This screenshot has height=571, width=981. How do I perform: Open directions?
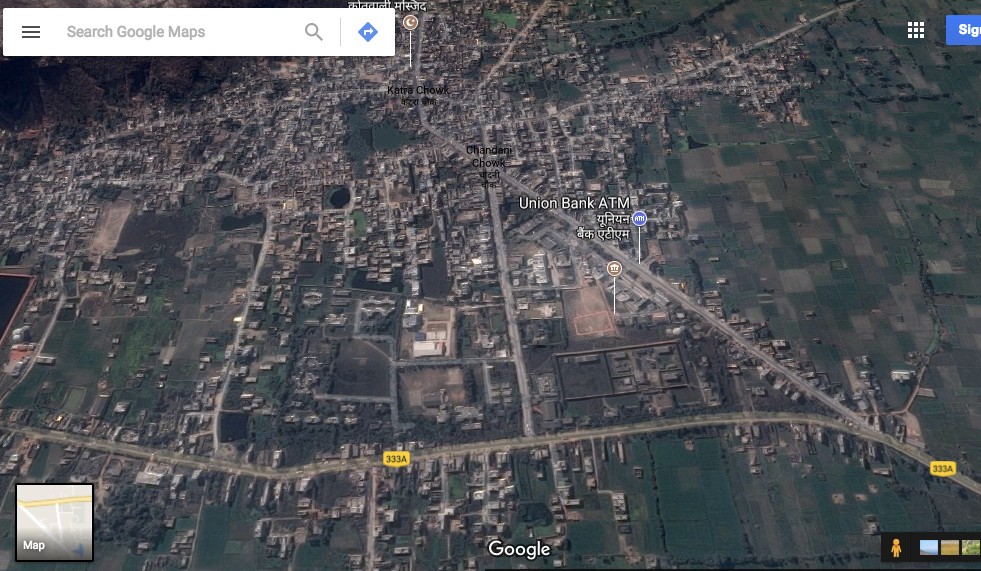coord(368,32)
